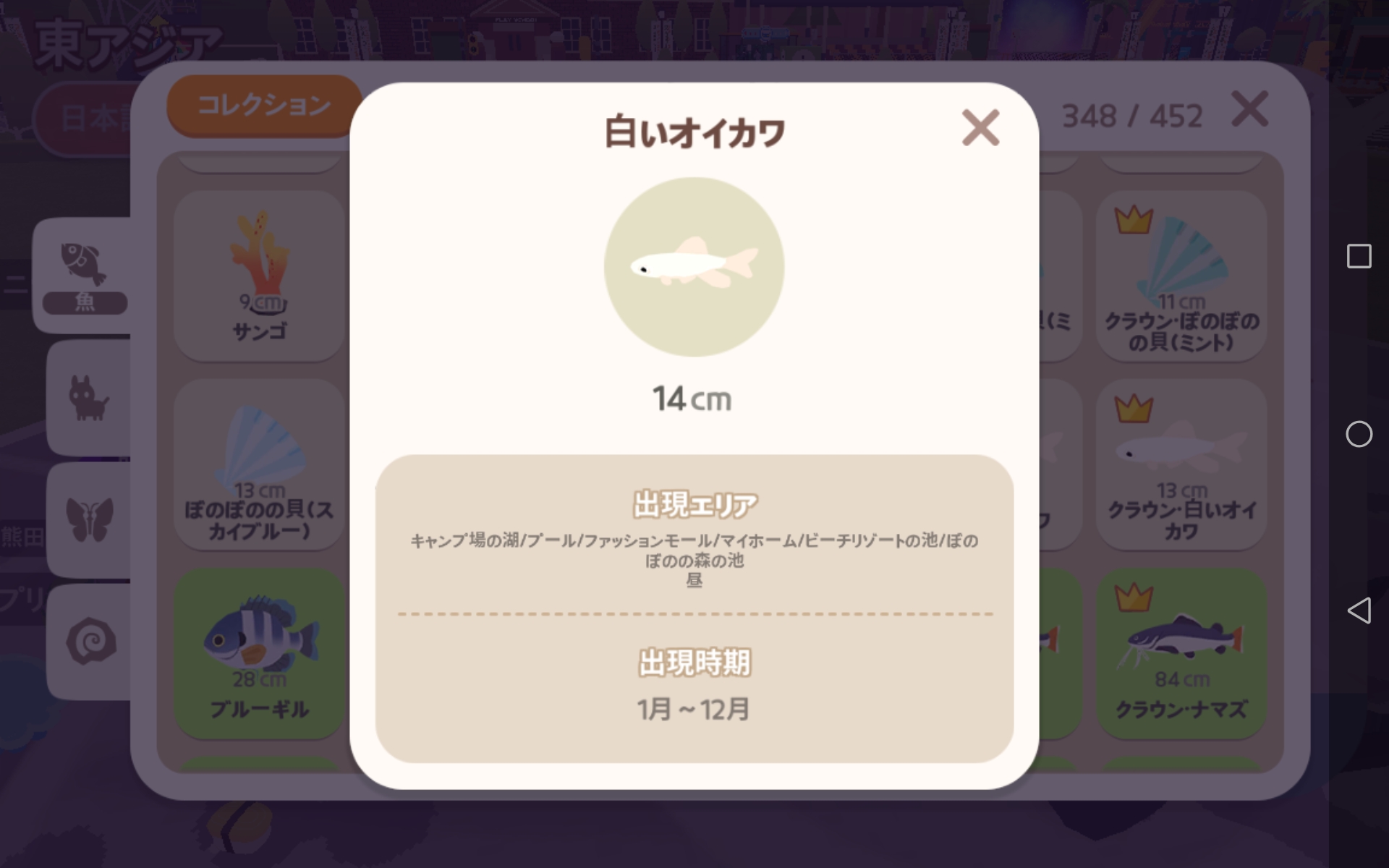Open the コレクション tab
The image size is (1389, 868).
pos(263,106)
